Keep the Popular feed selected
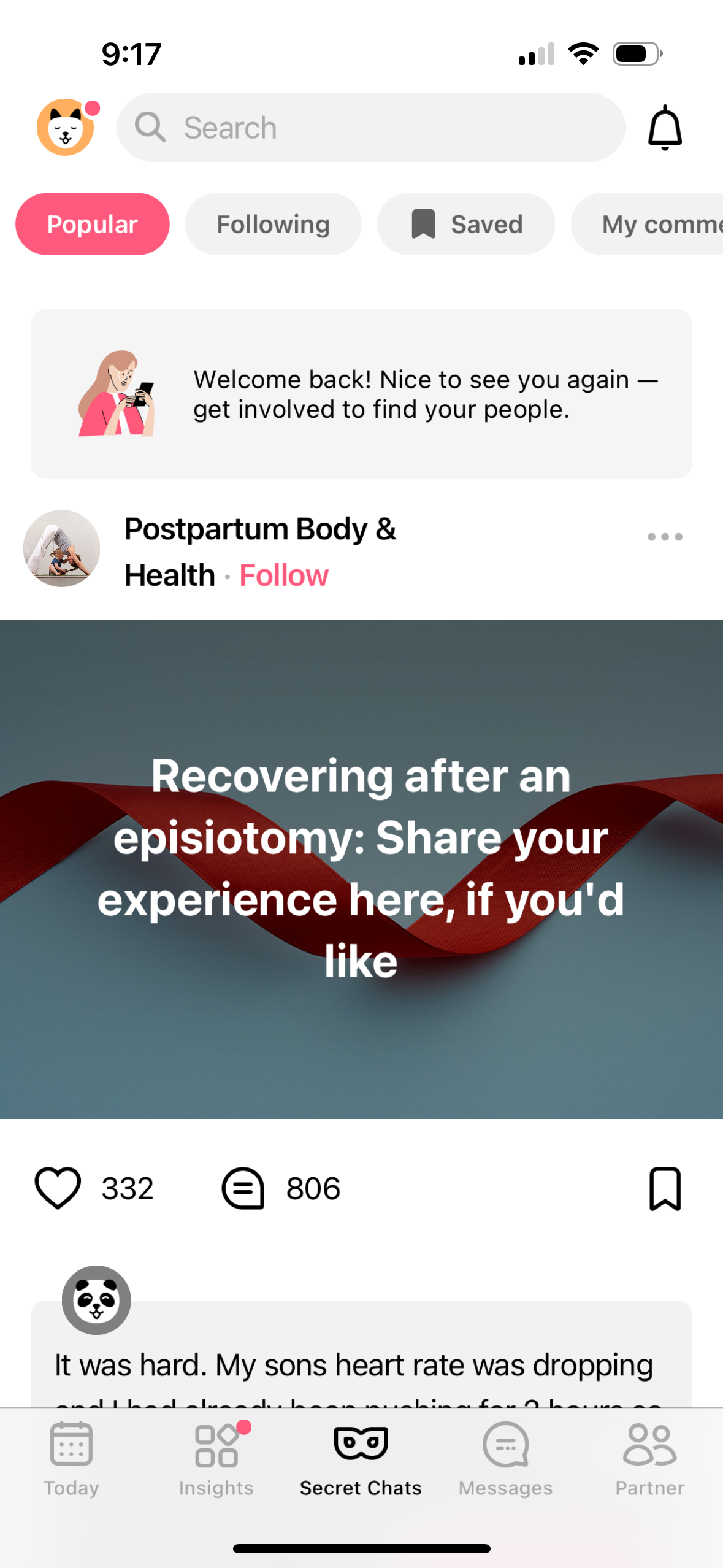The width and height of the screenshot is (723, 1568). [x=92, y=224]
